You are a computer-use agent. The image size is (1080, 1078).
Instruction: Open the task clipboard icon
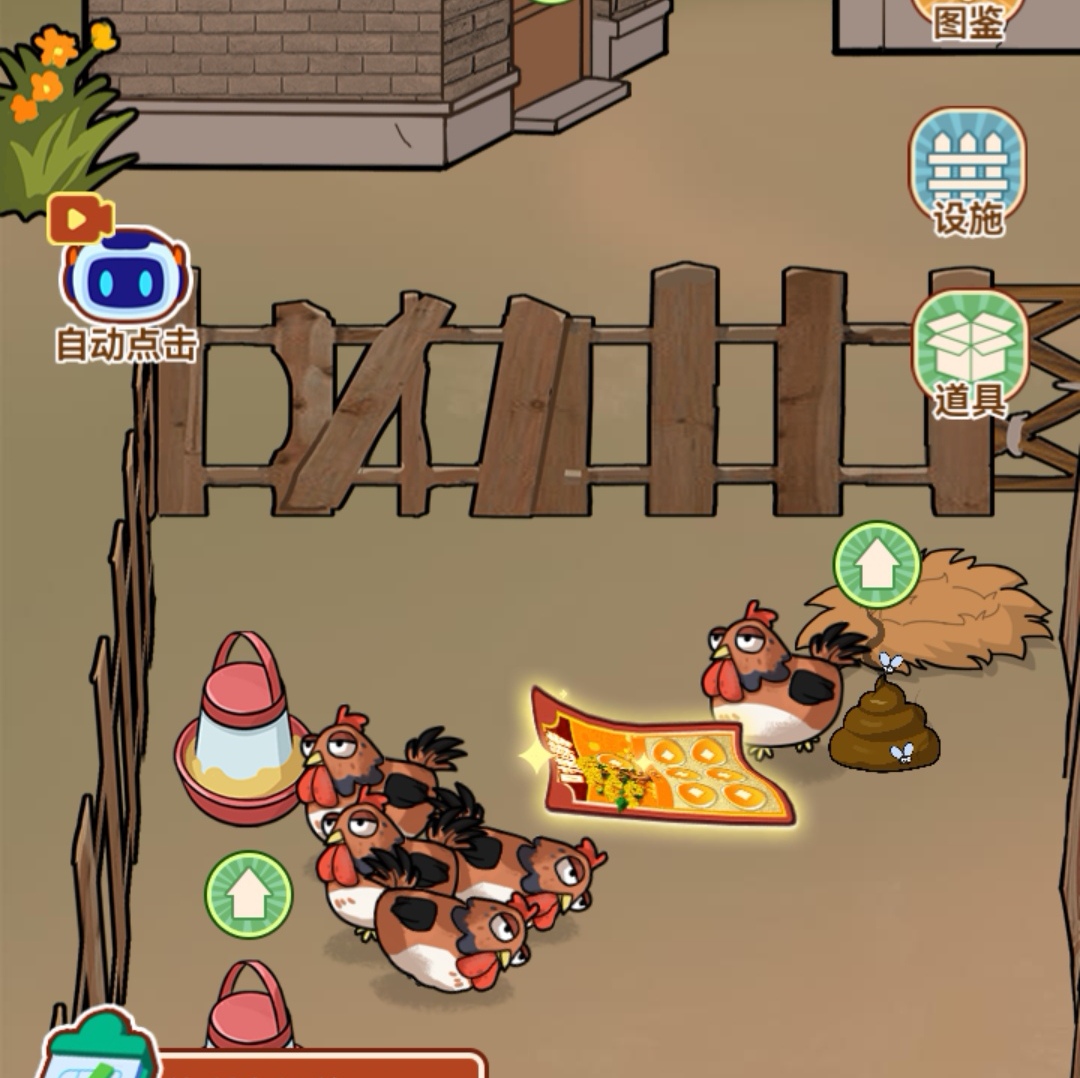(100, 1045)
